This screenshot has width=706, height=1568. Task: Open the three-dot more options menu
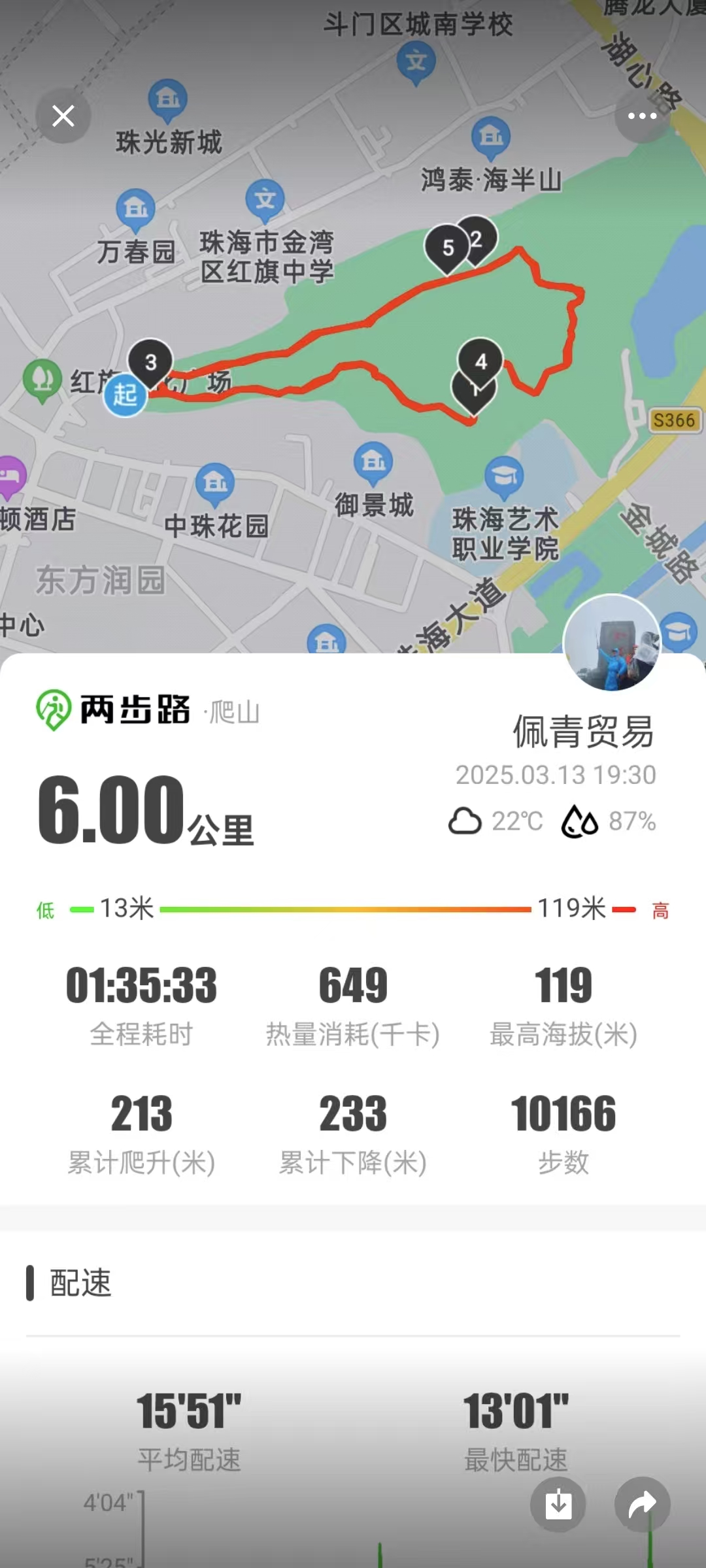pos(642,115)
